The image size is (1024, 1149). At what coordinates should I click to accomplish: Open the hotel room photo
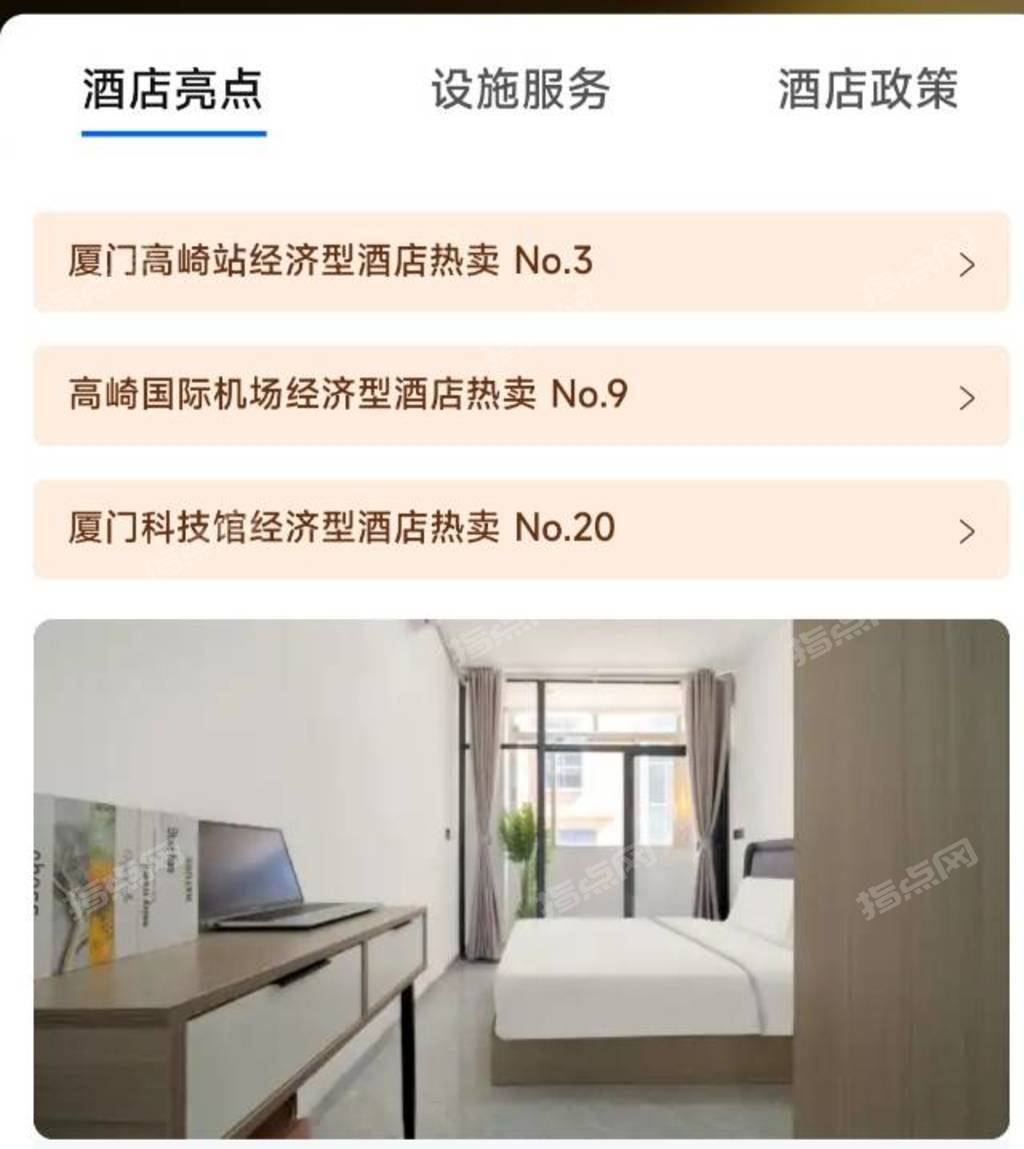tap(521, 878)
